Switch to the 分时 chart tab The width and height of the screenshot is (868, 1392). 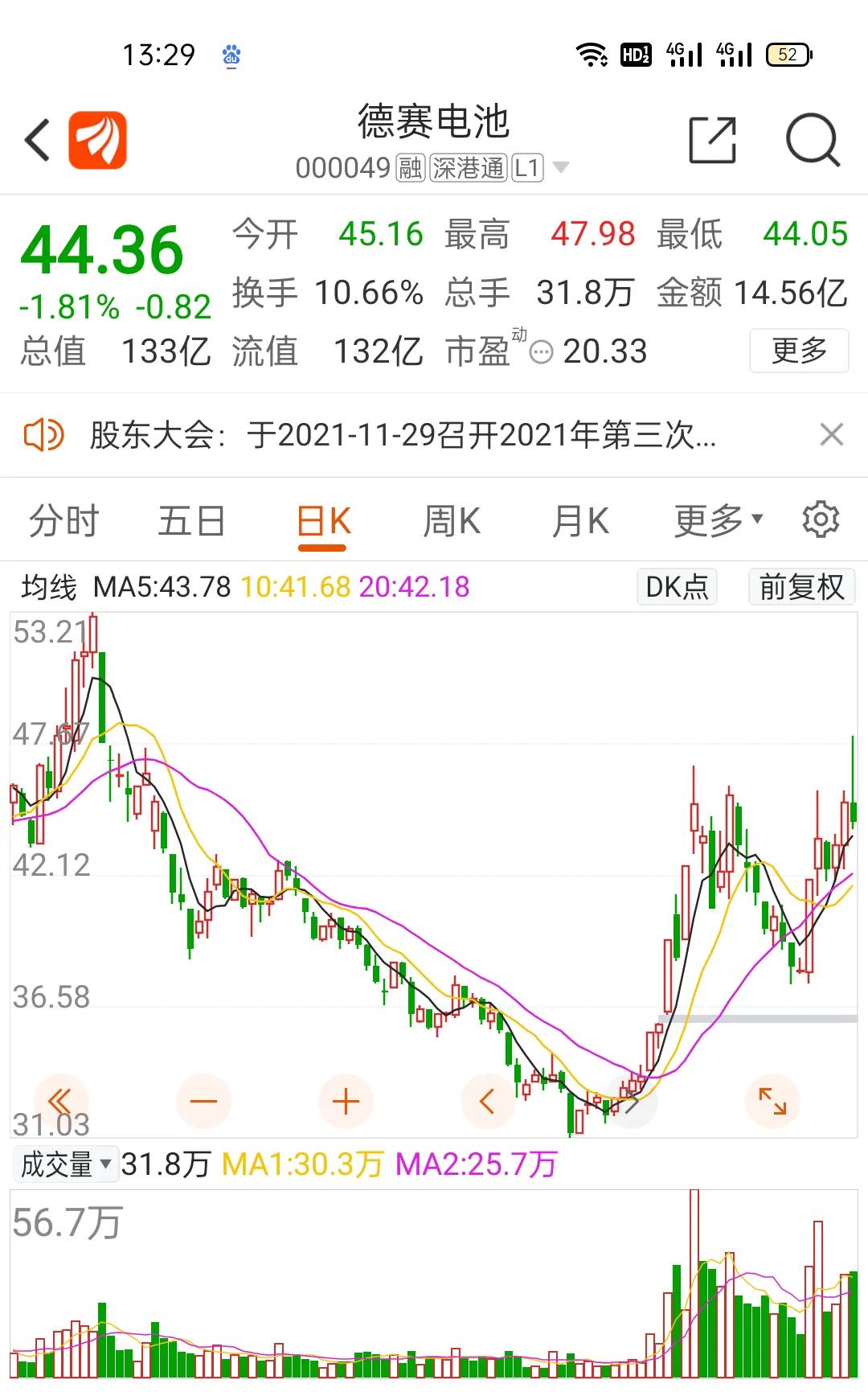63,521
